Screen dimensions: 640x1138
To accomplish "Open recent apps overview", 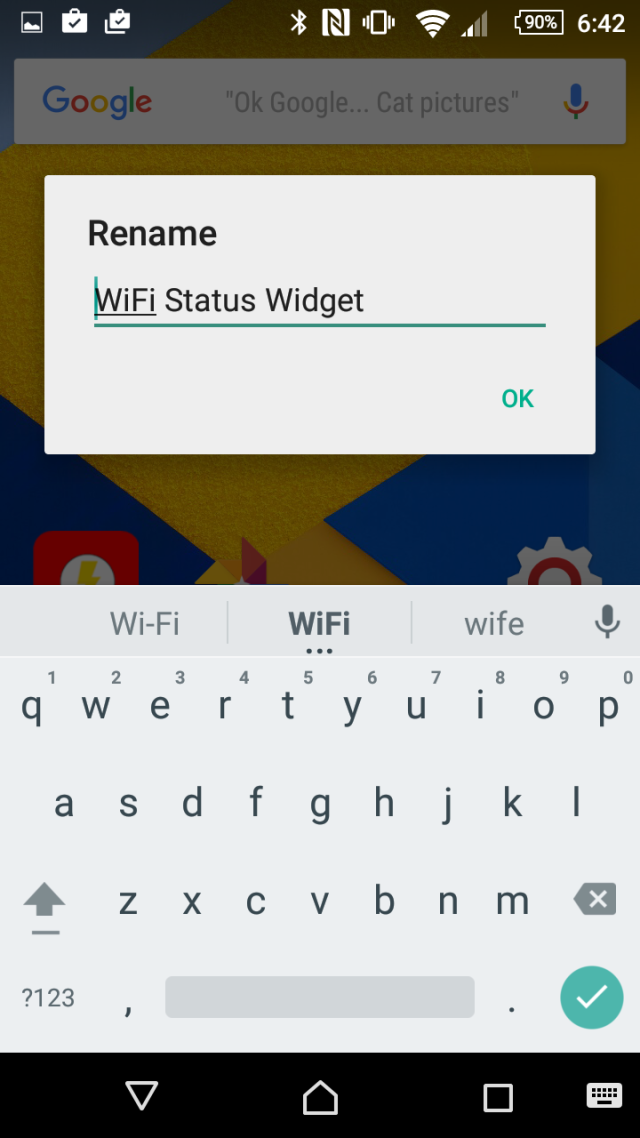I will (x=497, y=1097).
